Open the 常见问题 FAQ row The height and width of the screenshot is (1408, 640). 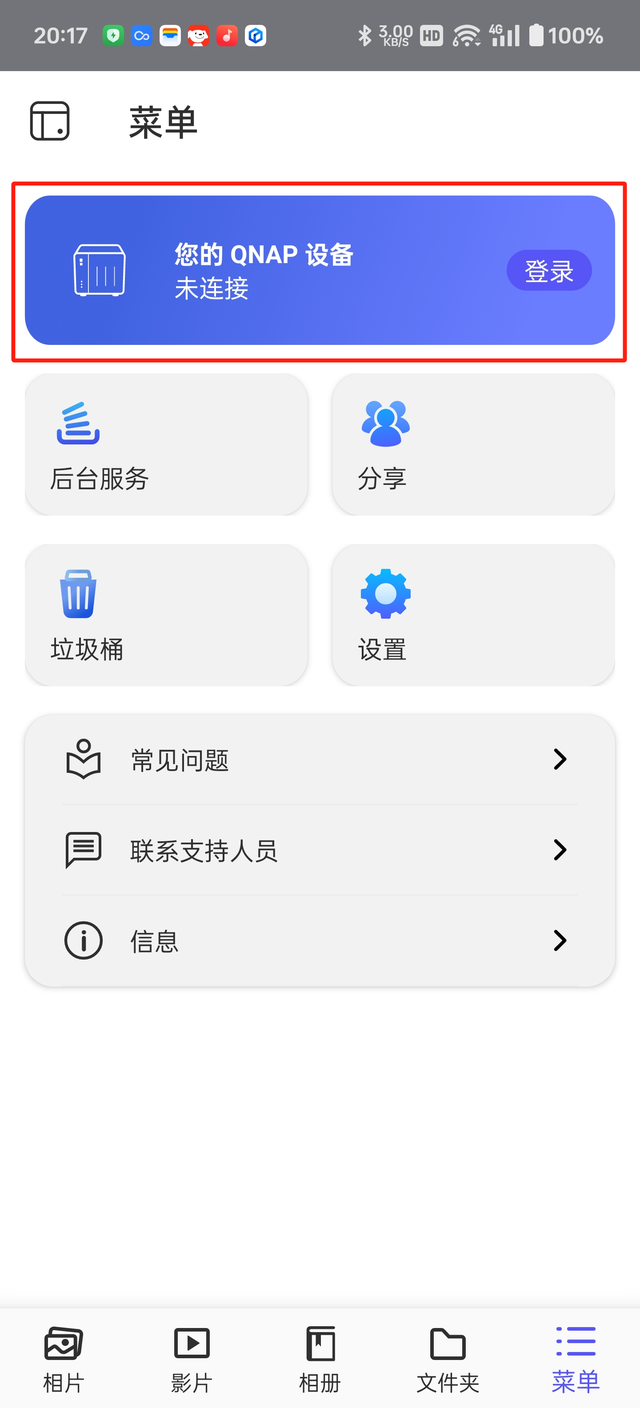pyautogui.click(x=320, y=760)
